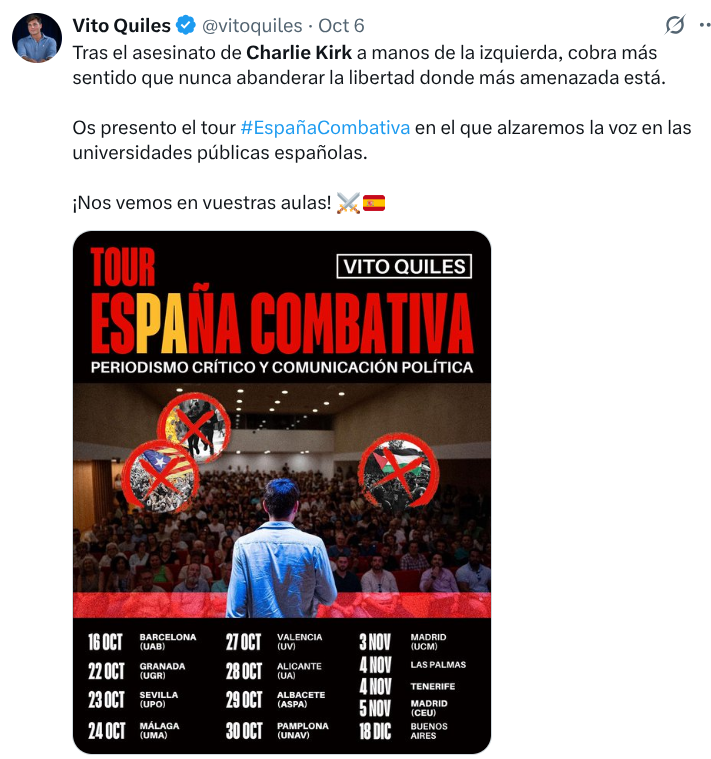Open the attached tour poster image
The height and width of the screenshot is (759, 711).
(282, 492)
